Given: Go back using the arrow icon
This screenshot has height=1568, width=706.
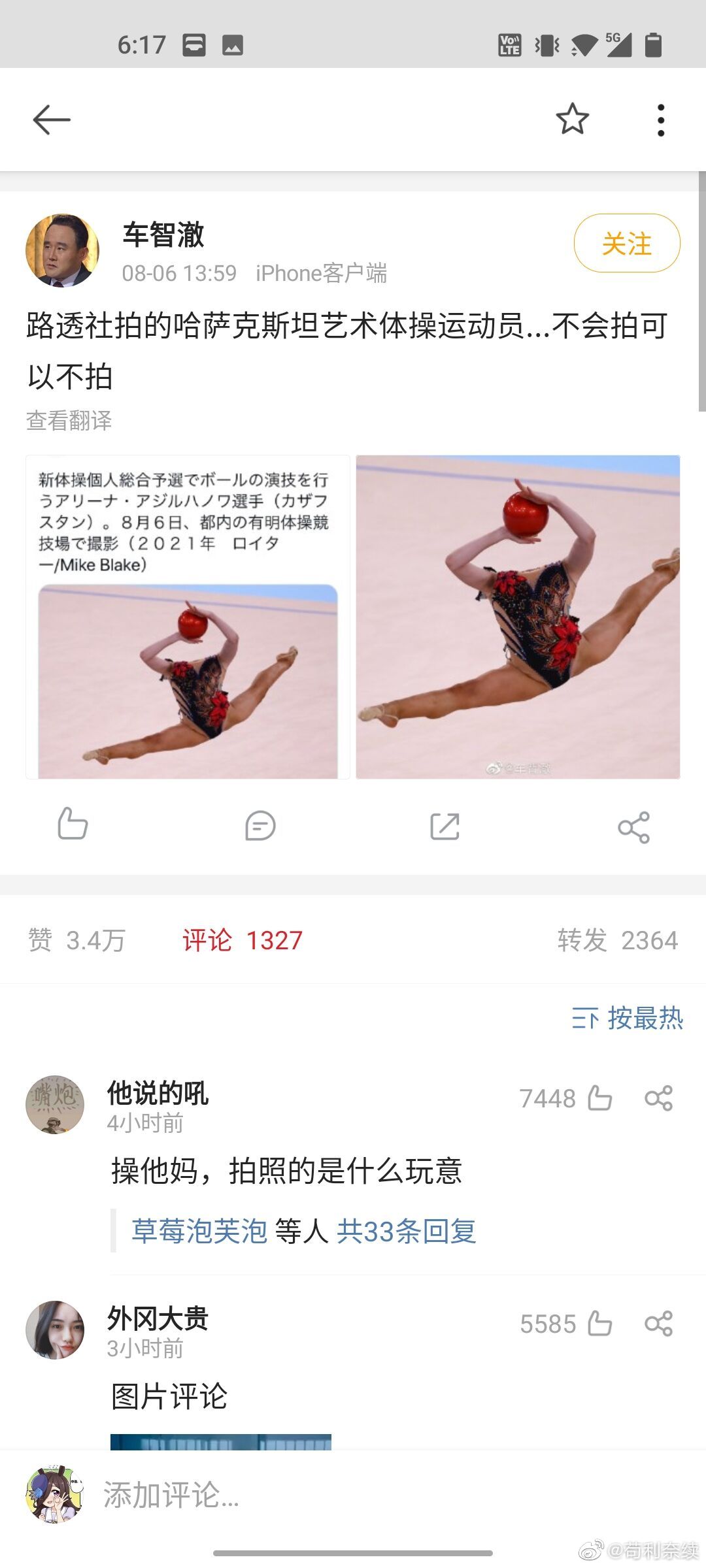Looking at the screenshot, I should tap(52, 120).
